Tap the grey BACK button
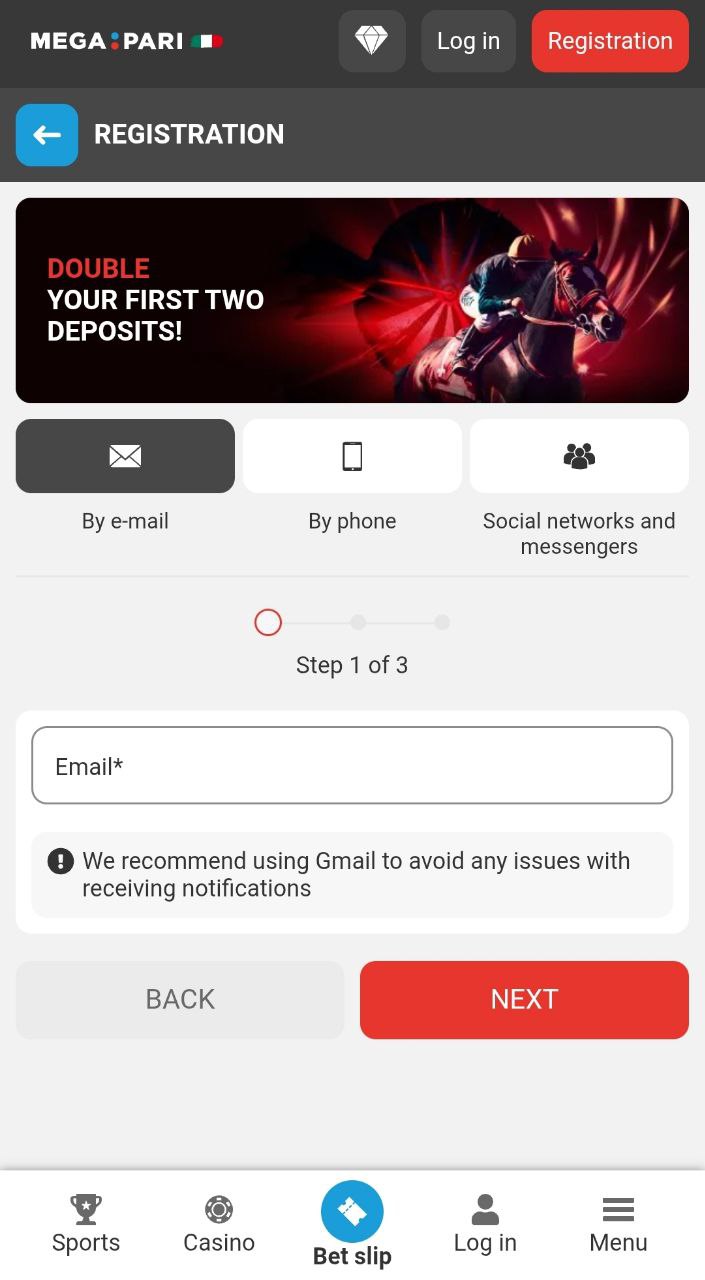The image size is (705, 1280). [180, 1000]
